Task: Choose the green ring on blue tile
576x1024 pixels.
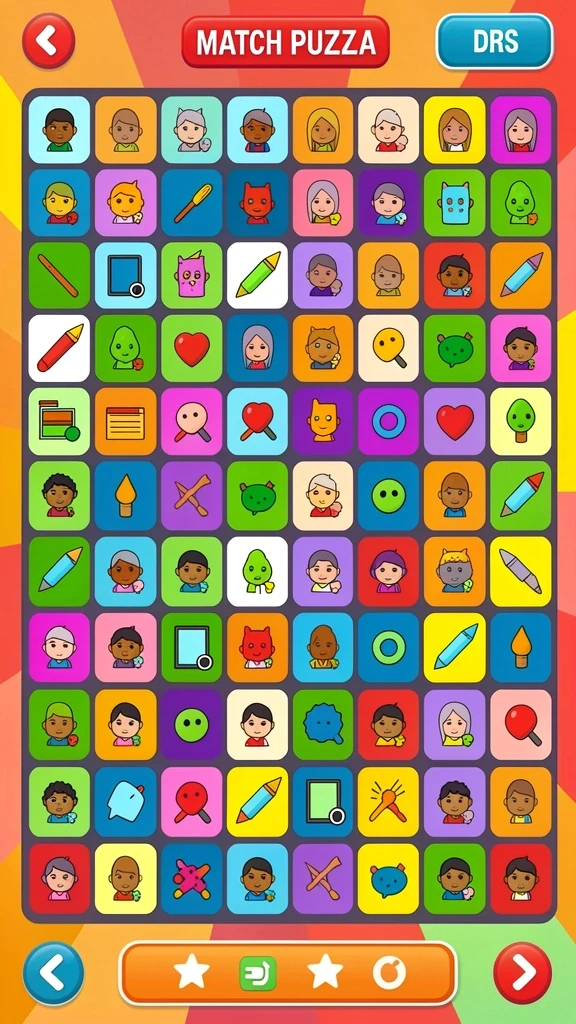Action: tap(389, 647)
